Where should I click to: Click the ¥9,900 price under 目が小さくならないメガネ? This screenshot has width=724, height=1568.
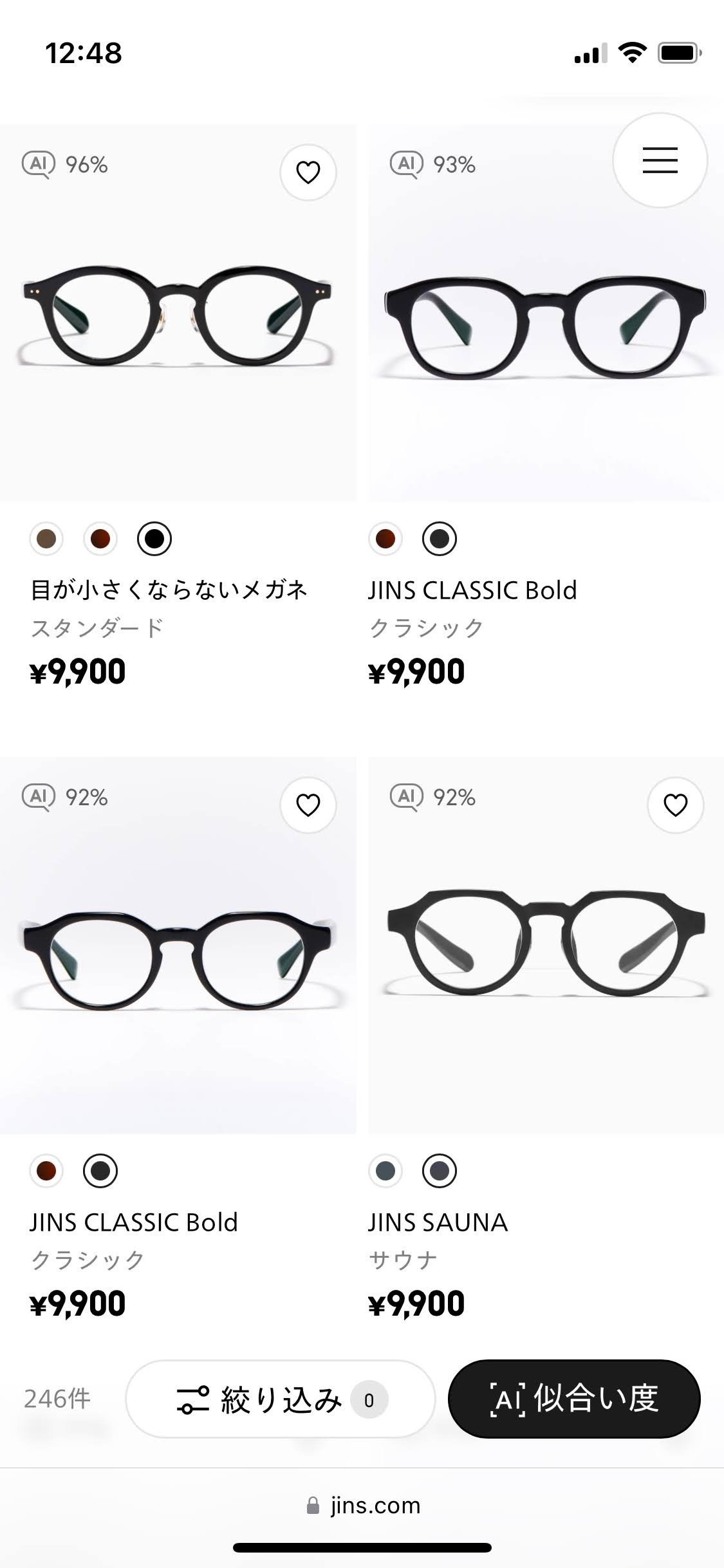pos(79,671)
